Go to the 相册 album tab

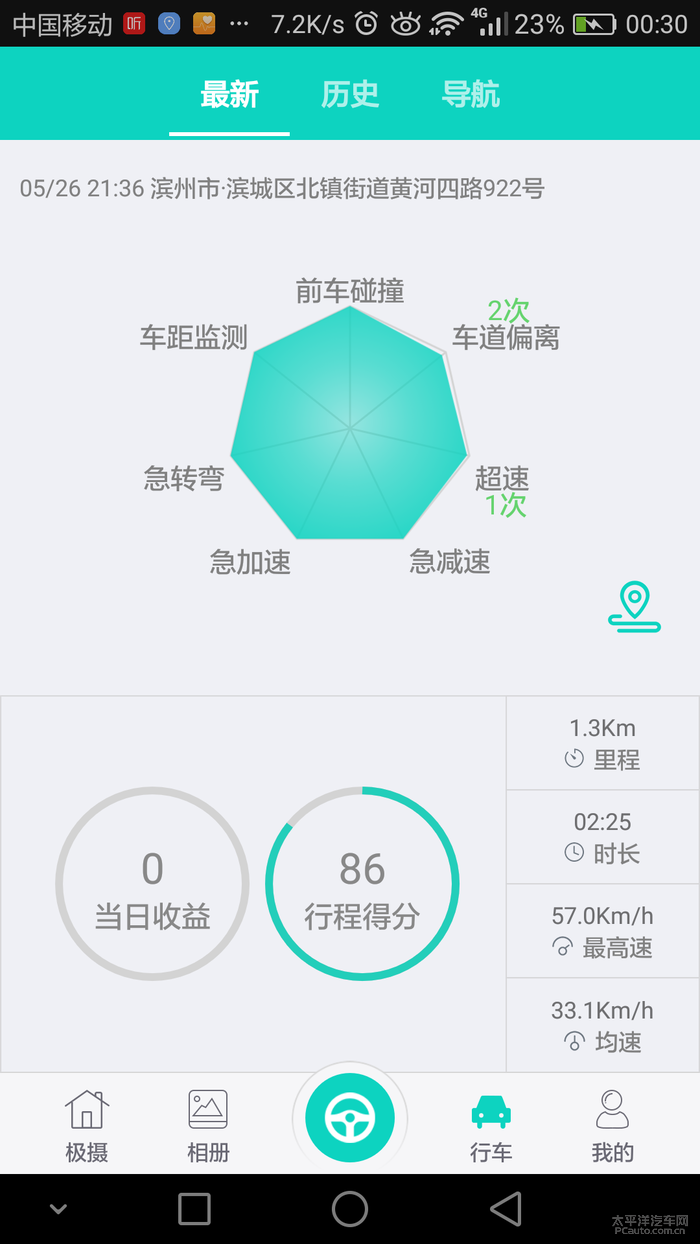point(208,1126)
